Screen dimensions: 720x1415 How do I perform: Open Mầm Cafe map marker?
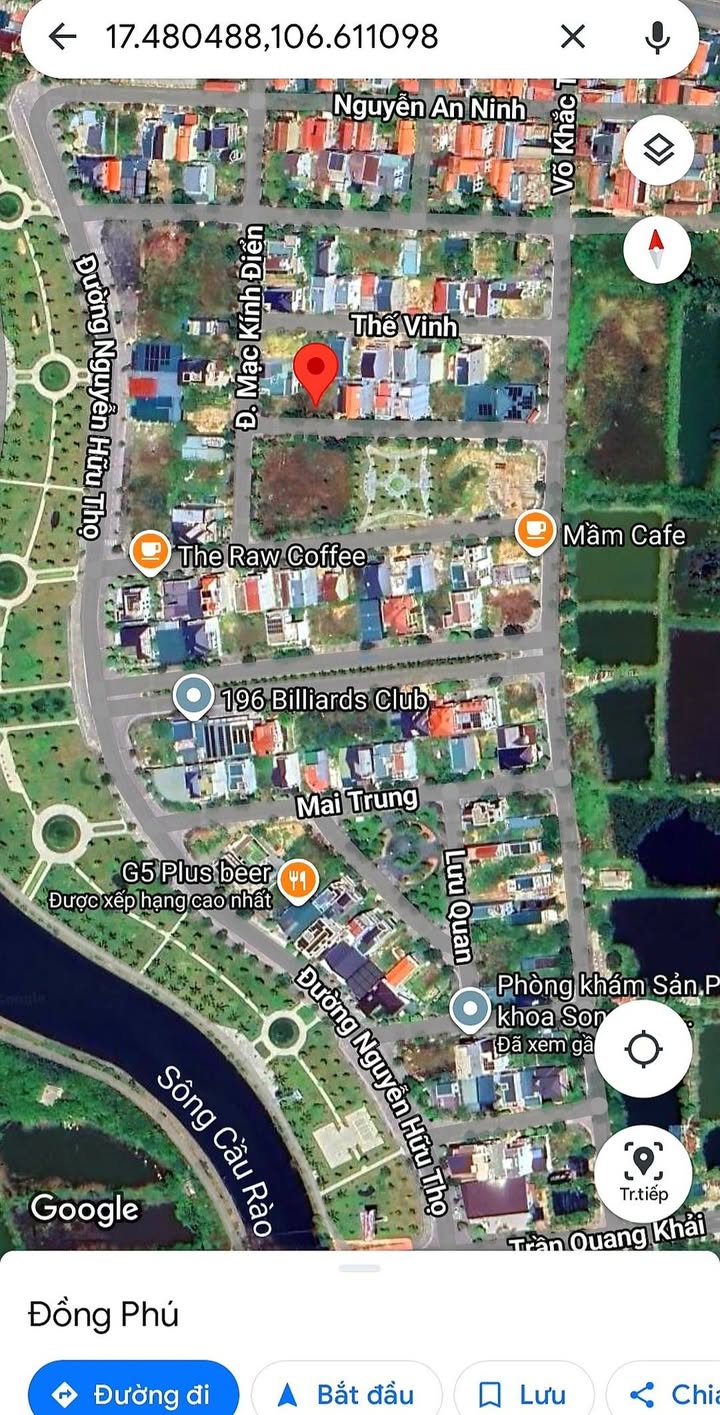tap(535, 532)
